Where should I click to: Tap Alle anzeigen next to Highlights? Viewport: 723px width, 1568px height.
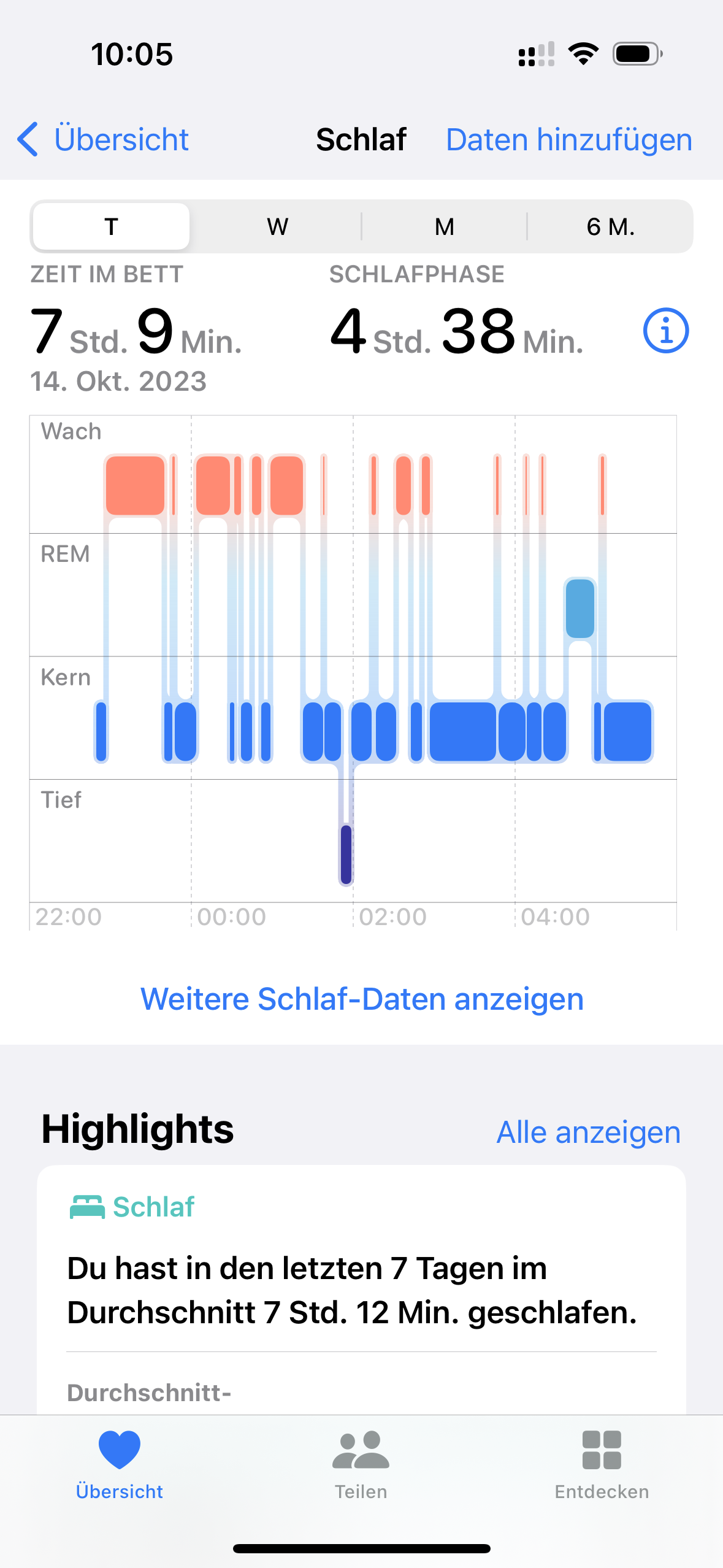pos(588,1132)
